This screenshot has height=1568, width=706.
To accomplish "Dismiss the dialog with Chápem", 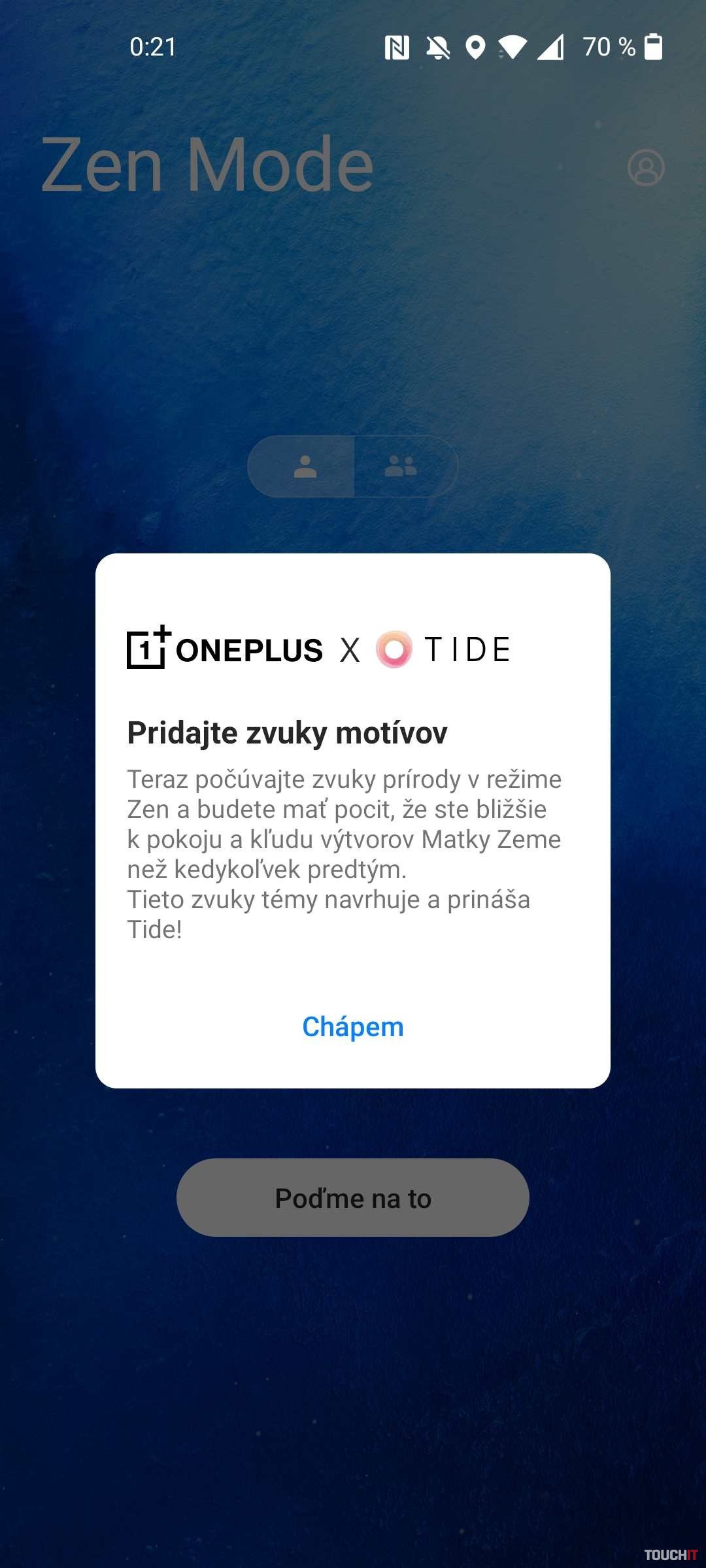I will click(x=353, y=1026).
